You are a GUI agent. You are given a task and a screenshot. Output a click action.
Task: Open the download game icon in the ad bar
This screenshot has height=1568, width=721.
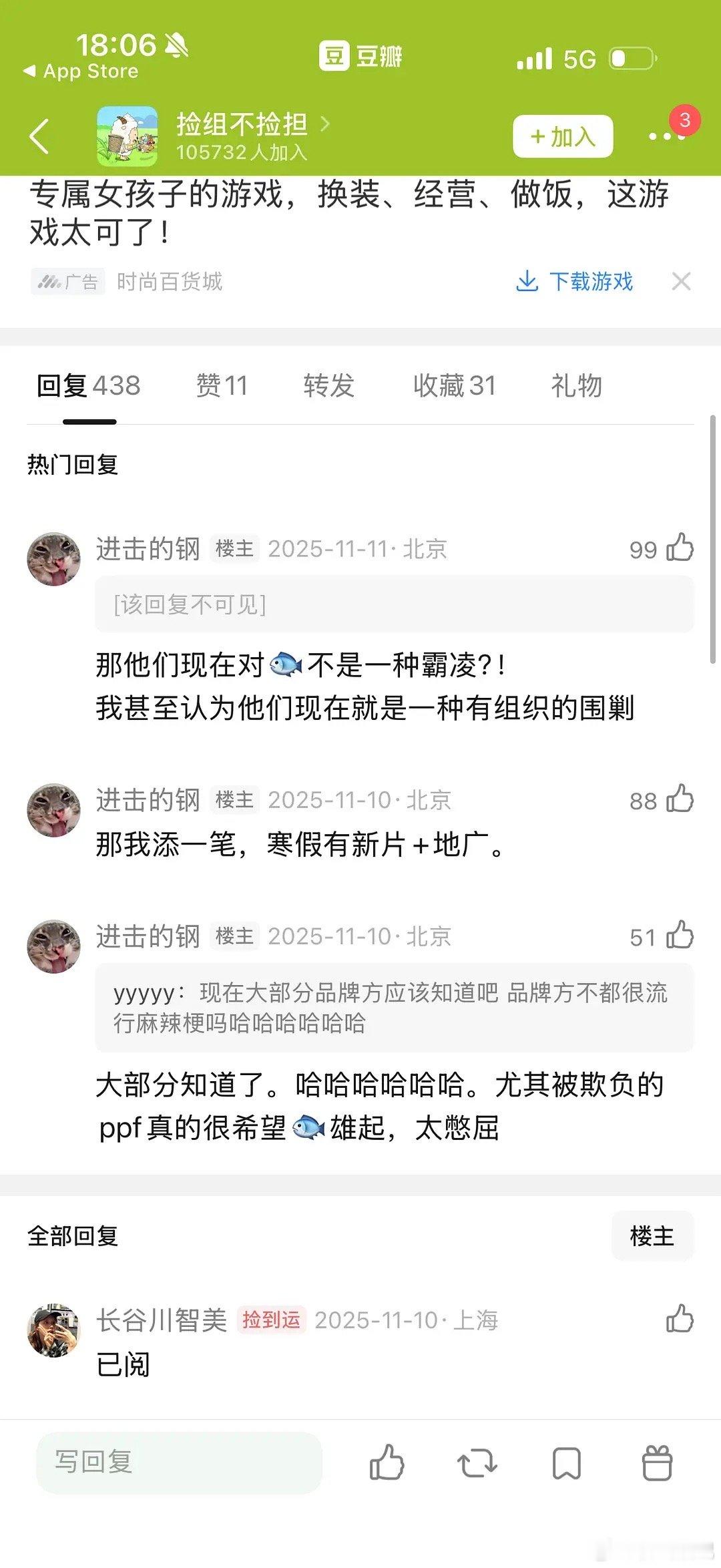(x=527, y=280)
